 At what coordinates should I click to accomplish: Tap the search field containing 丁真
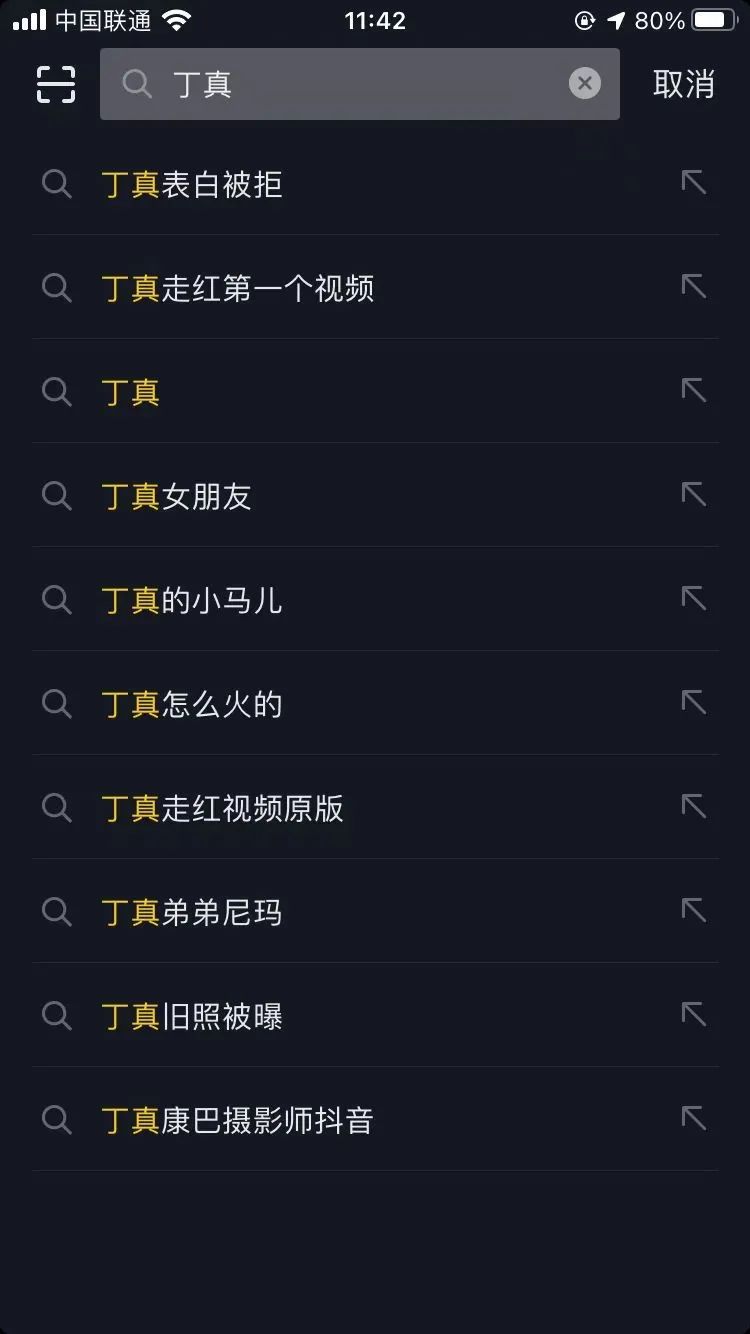(x=359, y=84)
